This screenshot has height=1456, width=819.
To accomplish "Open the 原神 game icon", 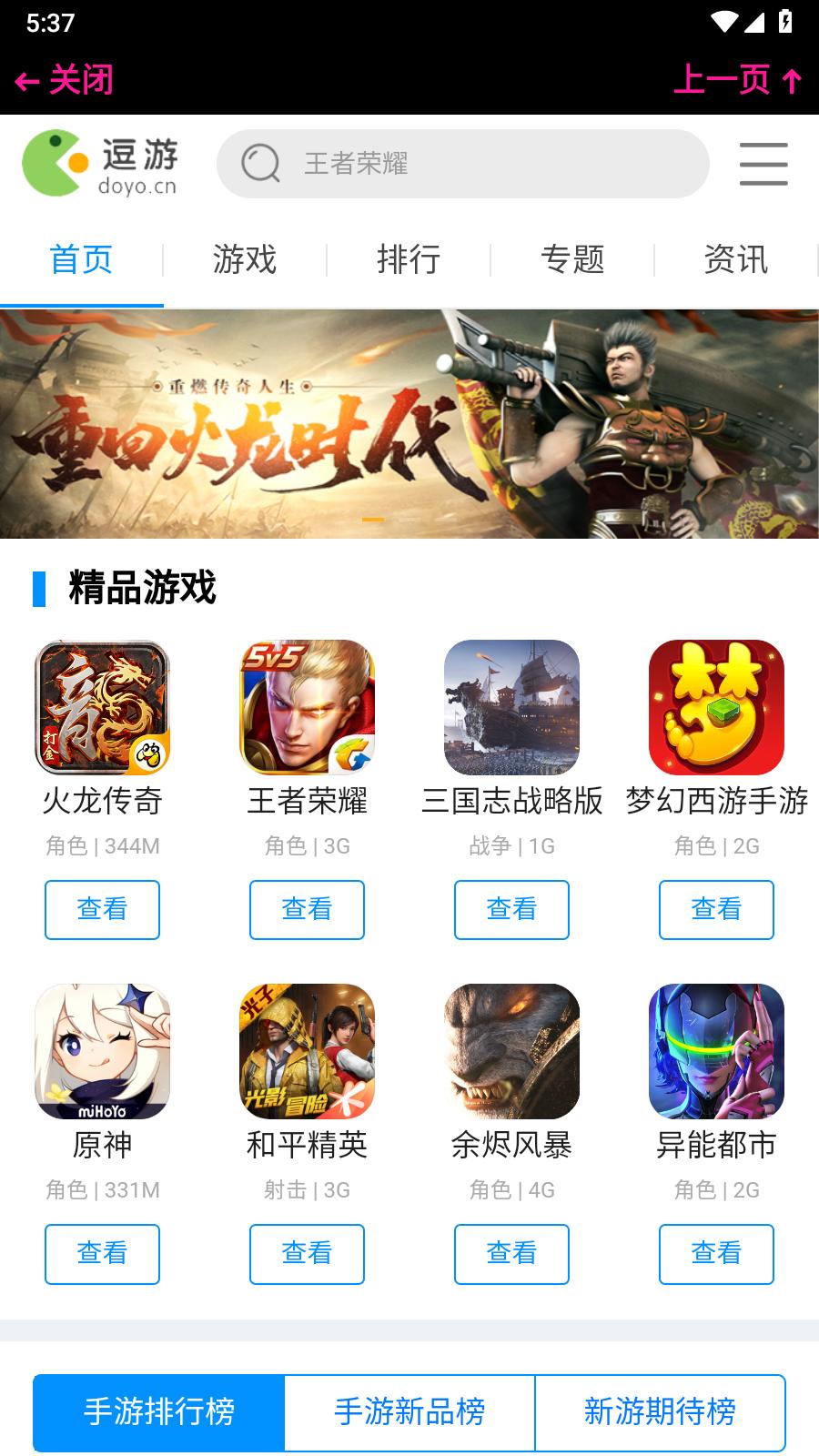I will (x=102, y=1051).
